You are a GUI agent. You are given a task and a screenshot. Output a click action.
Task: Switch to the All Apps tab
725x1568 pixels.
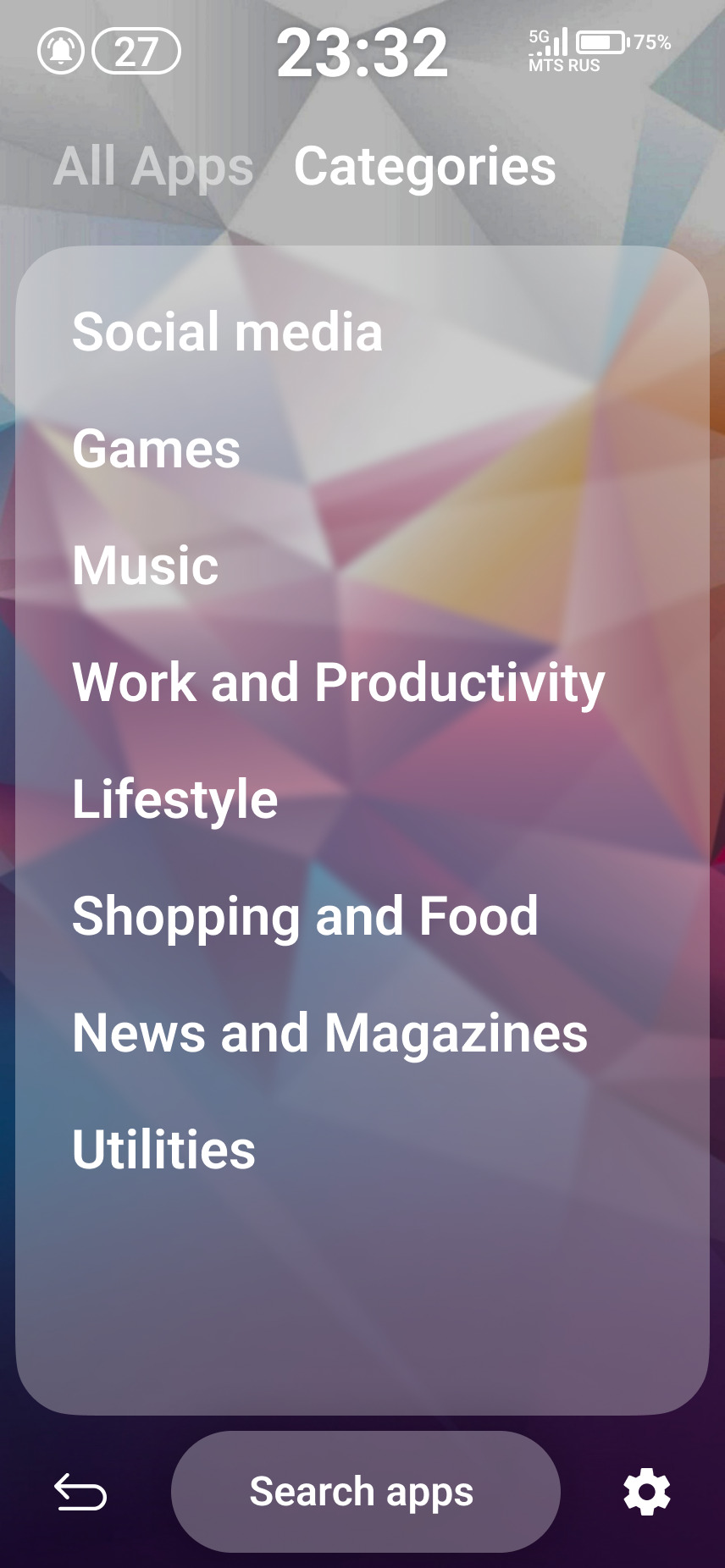tap(153, 166)
